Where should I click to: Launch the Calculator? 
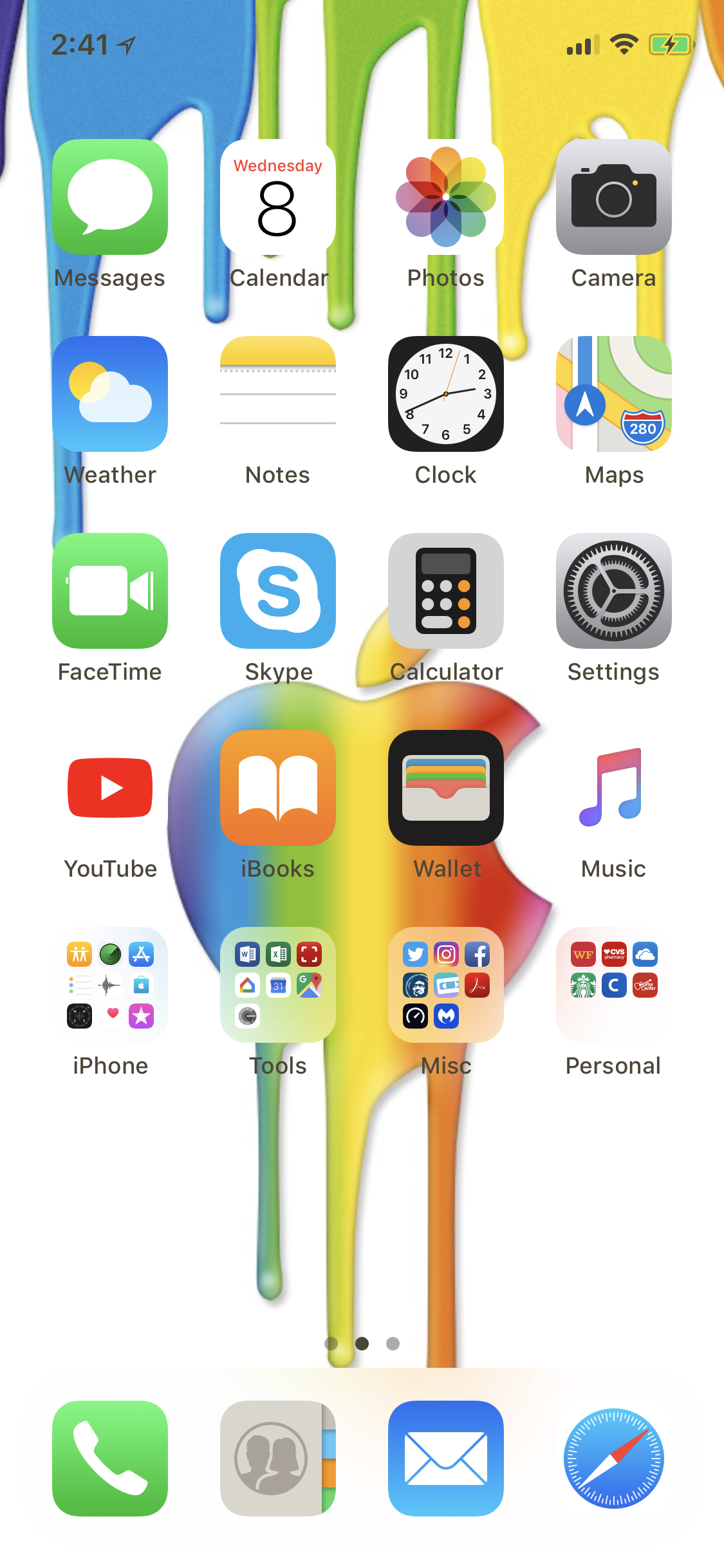[446, 591]
